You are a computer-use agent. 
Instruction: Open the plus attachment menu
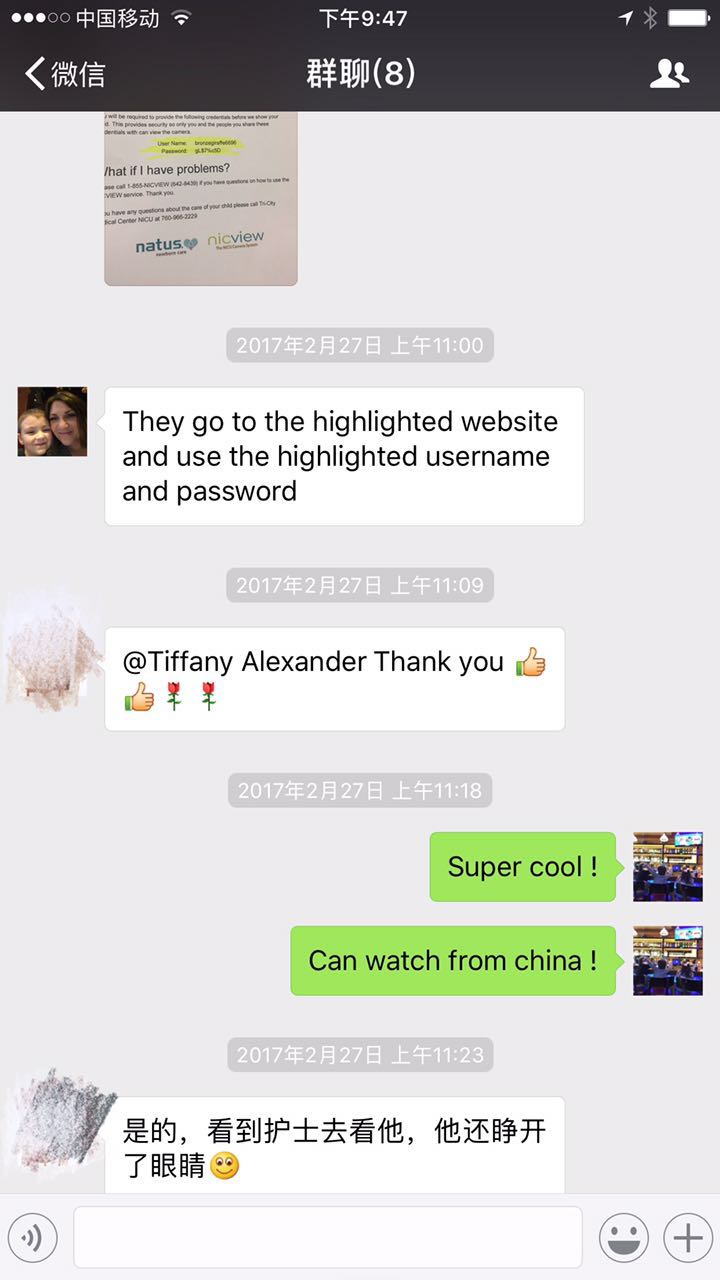[x=687, y=1238]
